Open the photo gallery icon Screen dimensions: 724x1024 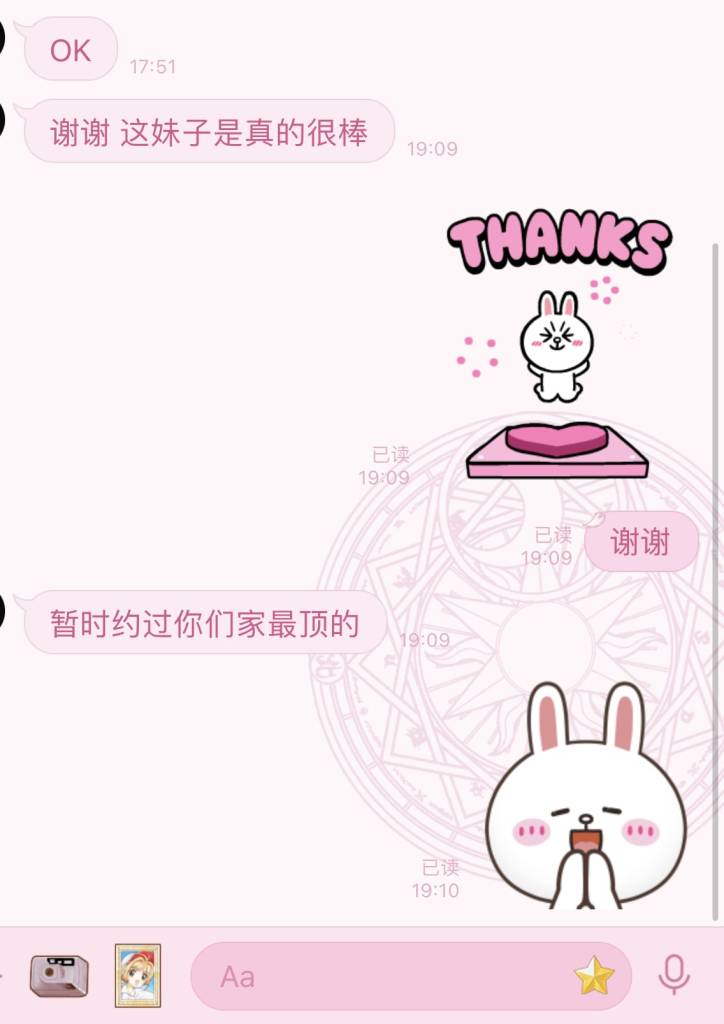point(137,975)
